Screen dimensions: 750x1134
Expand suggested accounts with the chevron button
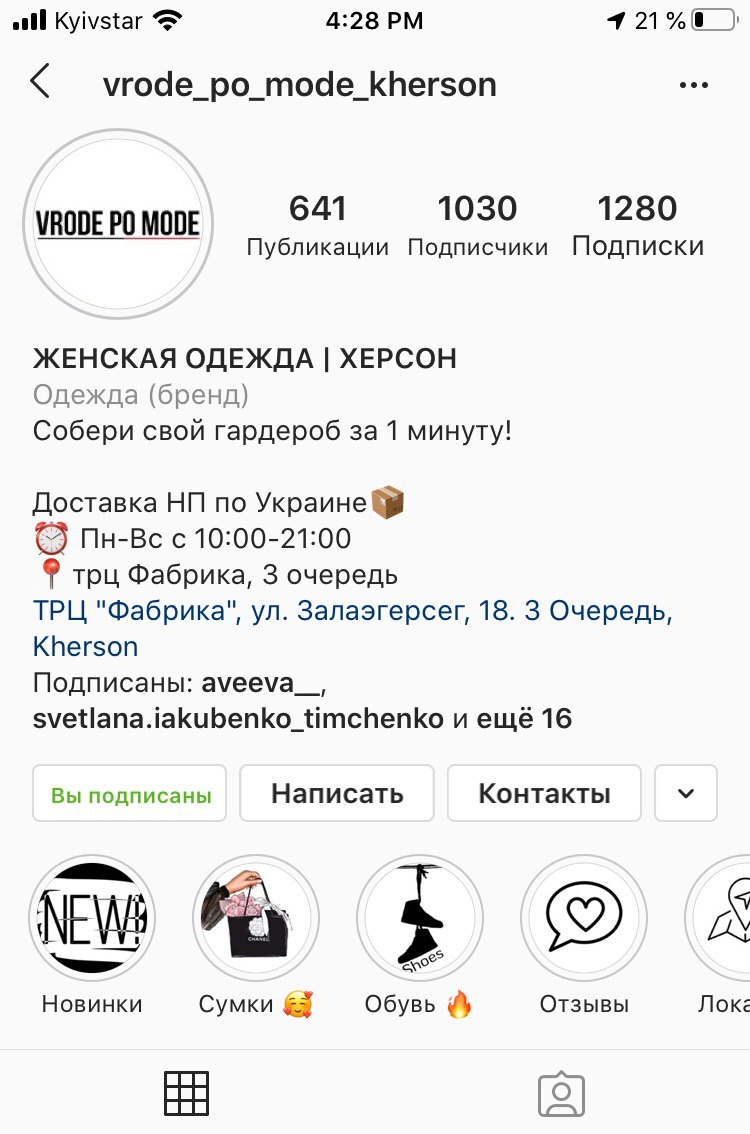point(686,794)
